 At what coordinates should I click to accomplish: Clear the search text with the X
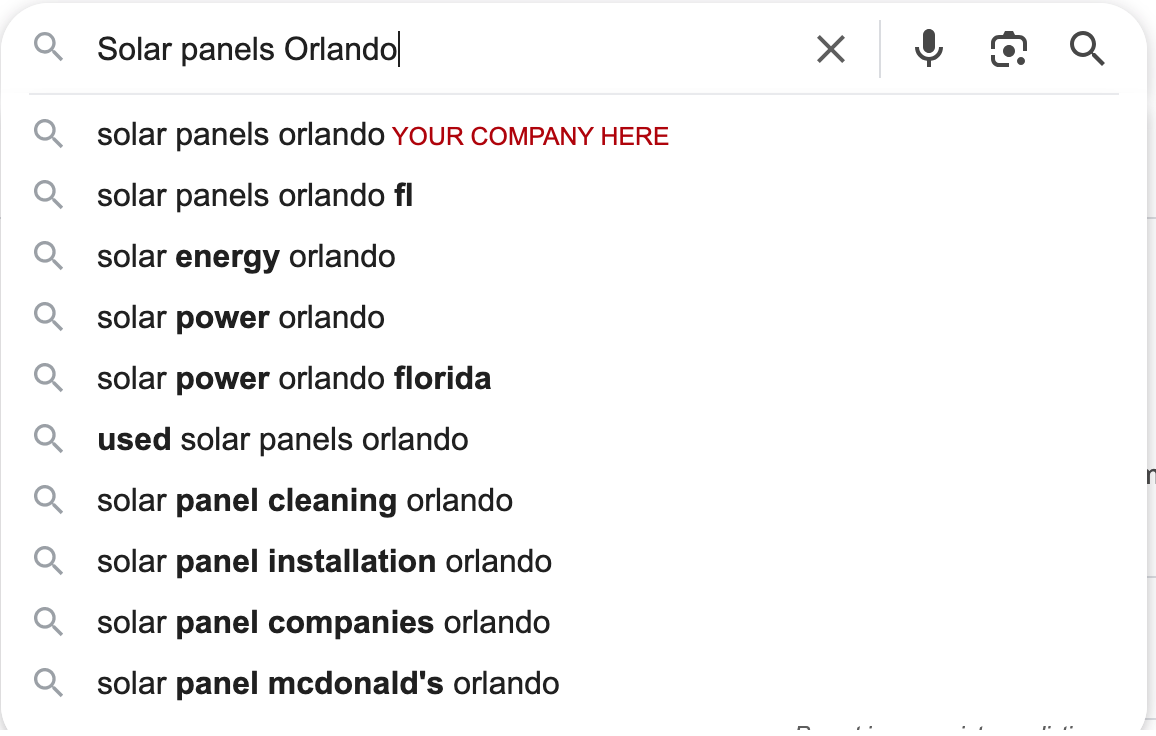coord(830,49)
